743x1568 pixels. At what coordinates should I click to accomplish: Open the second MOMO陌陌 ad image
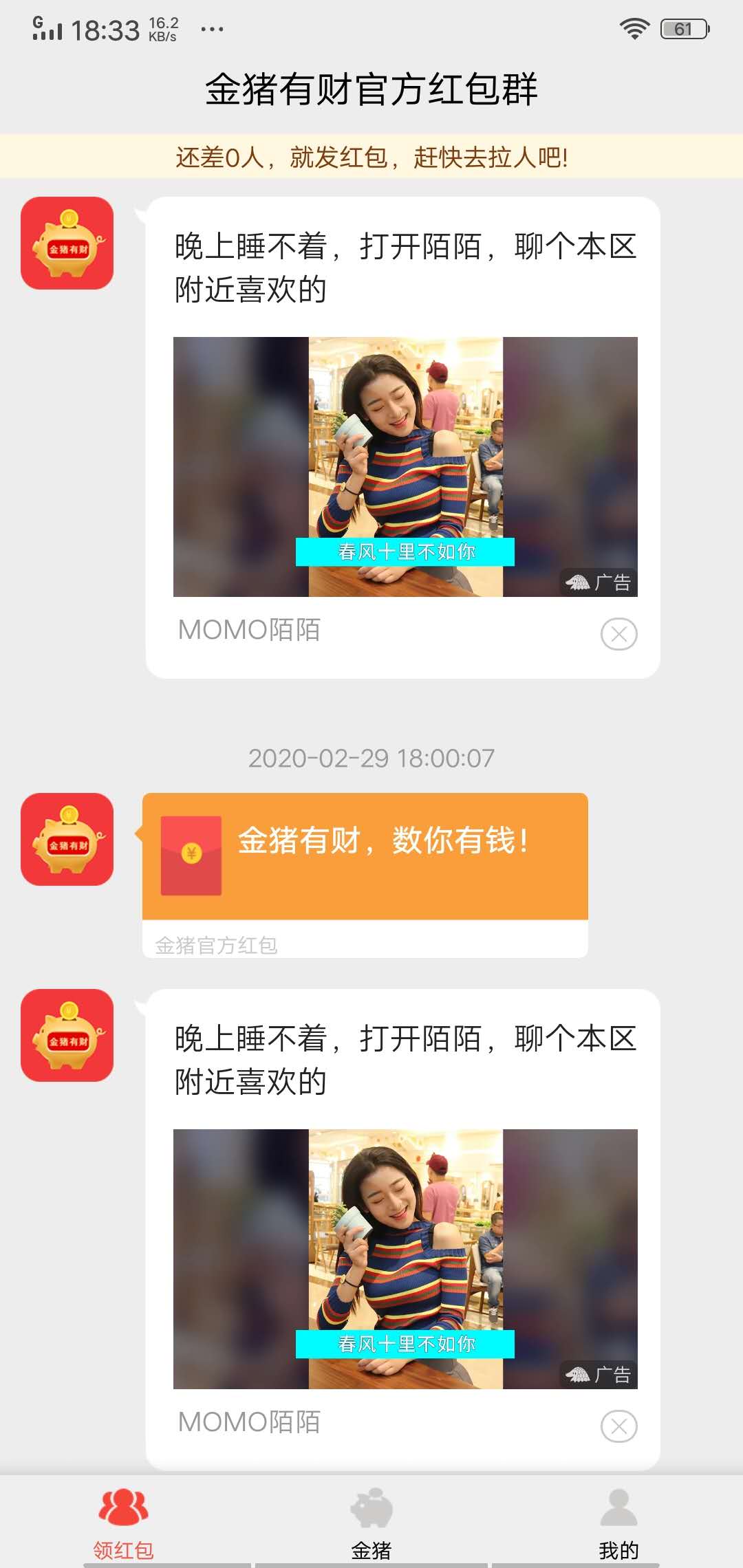(x=405, y=1259)
